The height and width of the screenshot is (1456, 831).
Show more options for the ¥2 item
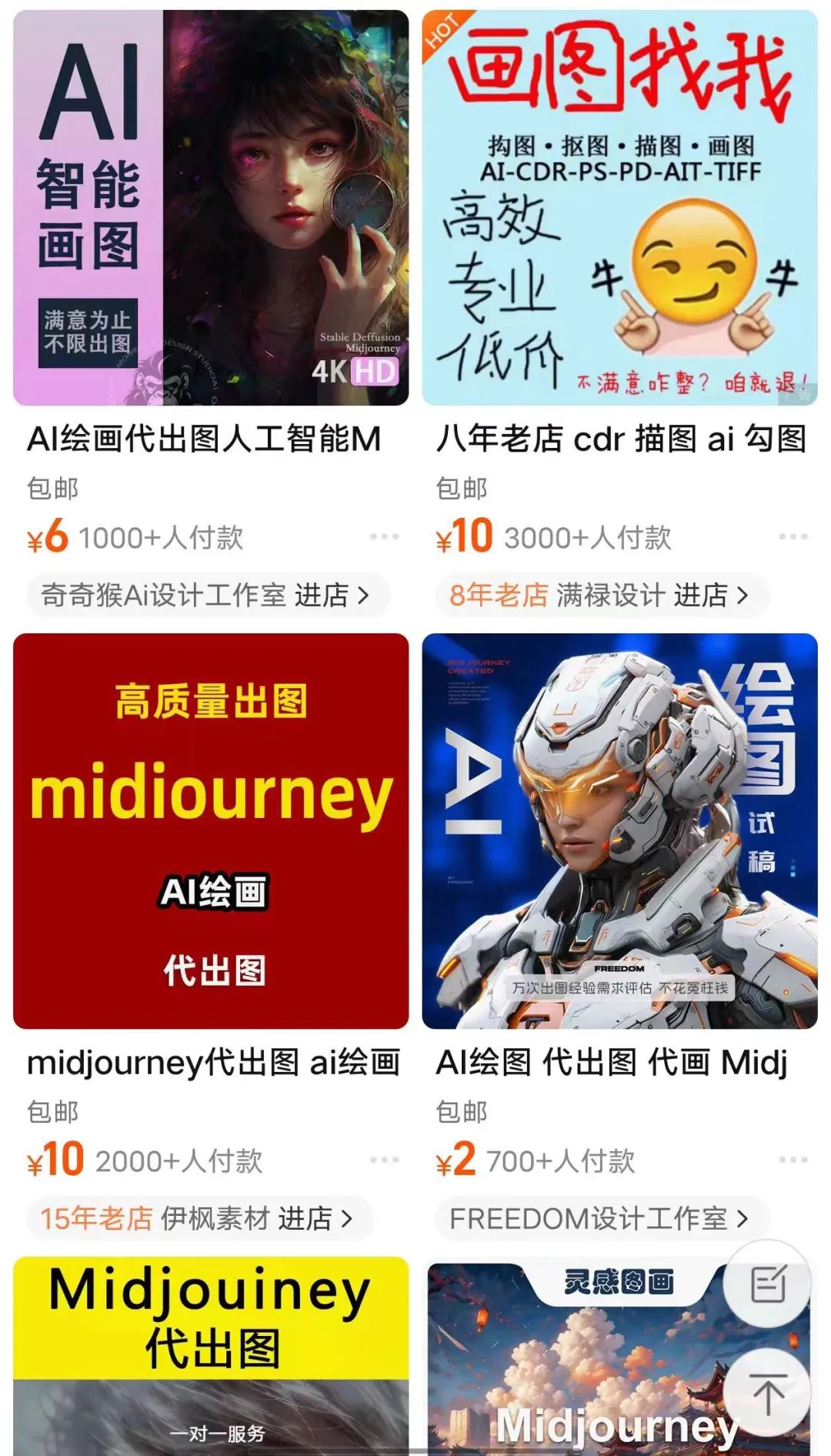[x=793, y=1160]
